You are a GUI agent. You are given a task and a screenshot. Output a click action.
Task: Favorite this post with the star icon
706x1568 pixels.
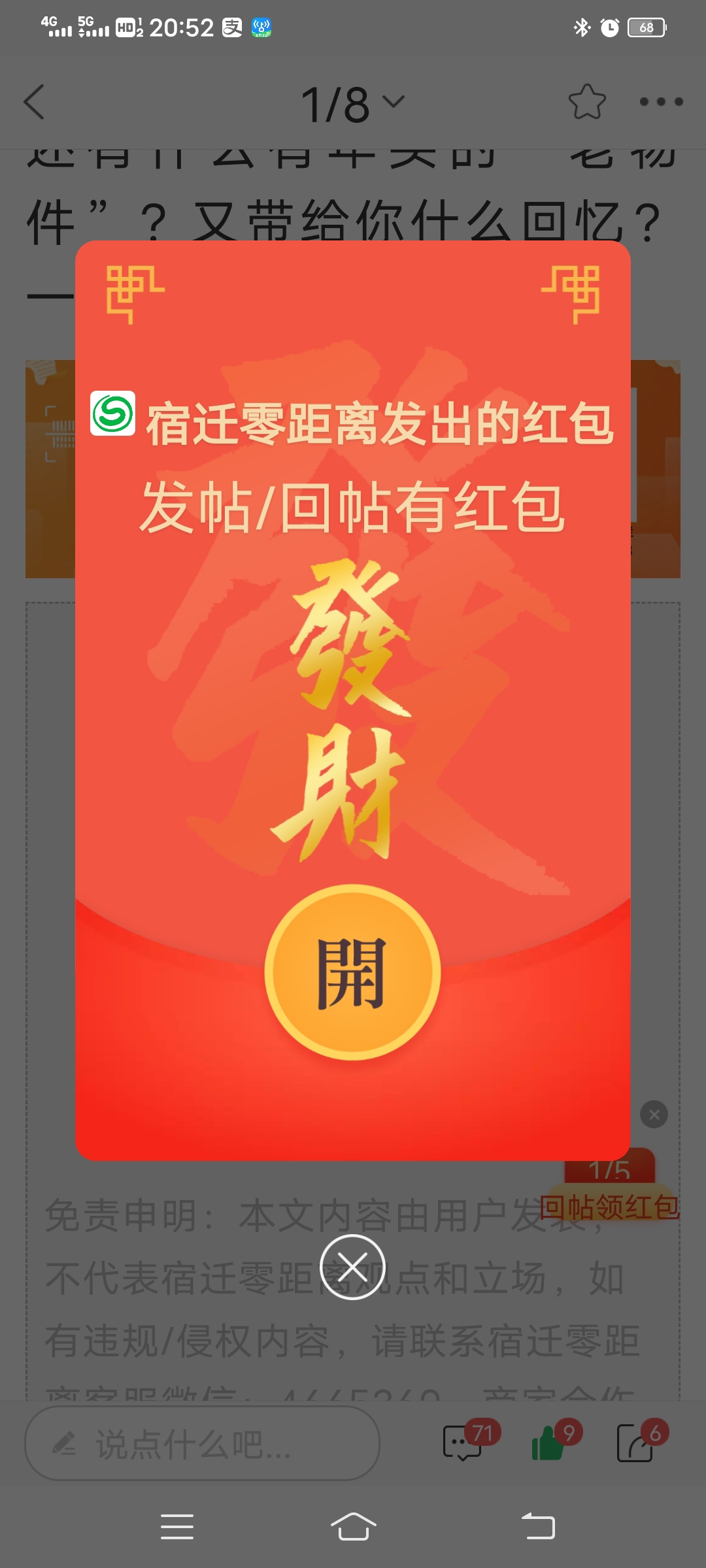tap(586, 102)
